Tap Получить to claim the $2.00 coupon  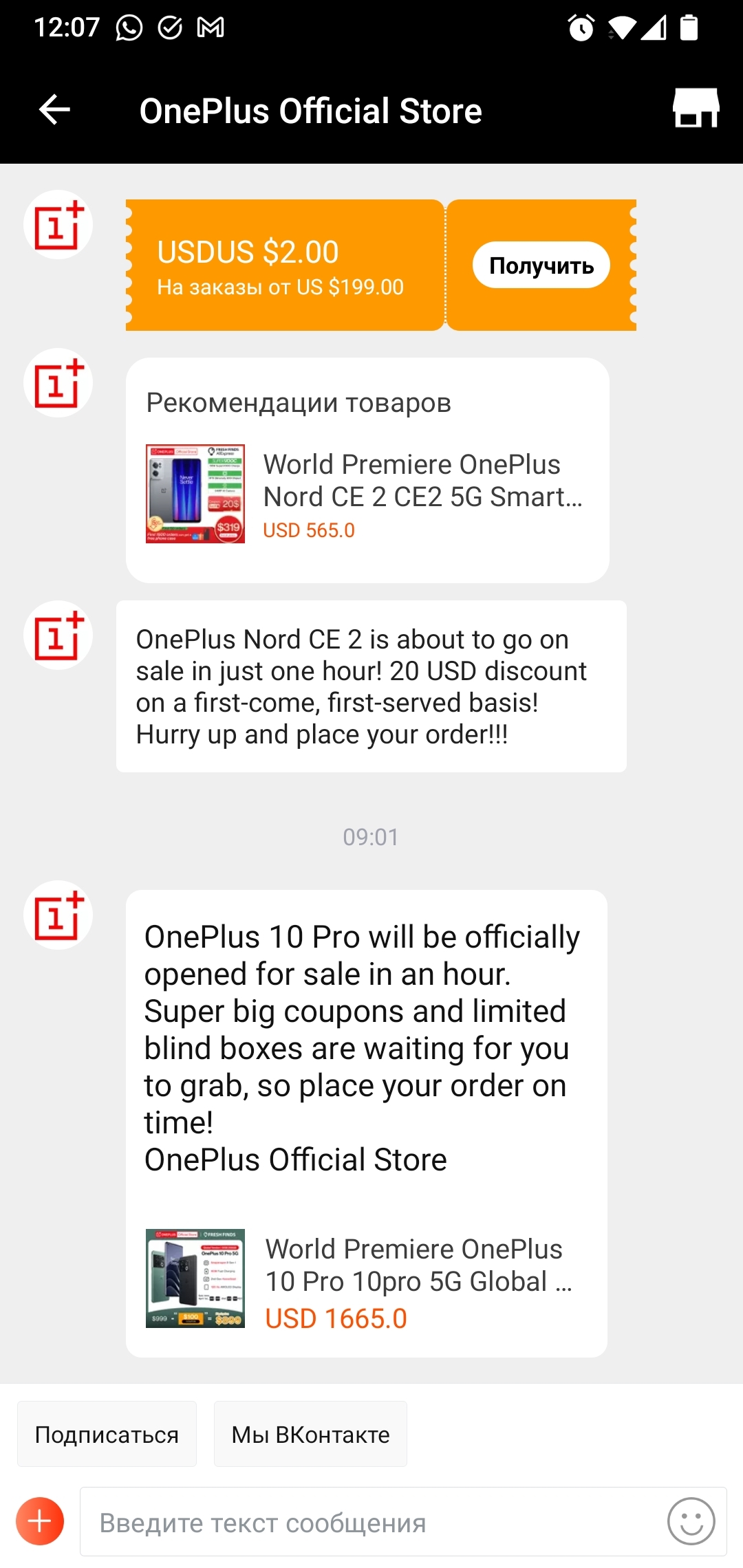[x=541, y=265]
